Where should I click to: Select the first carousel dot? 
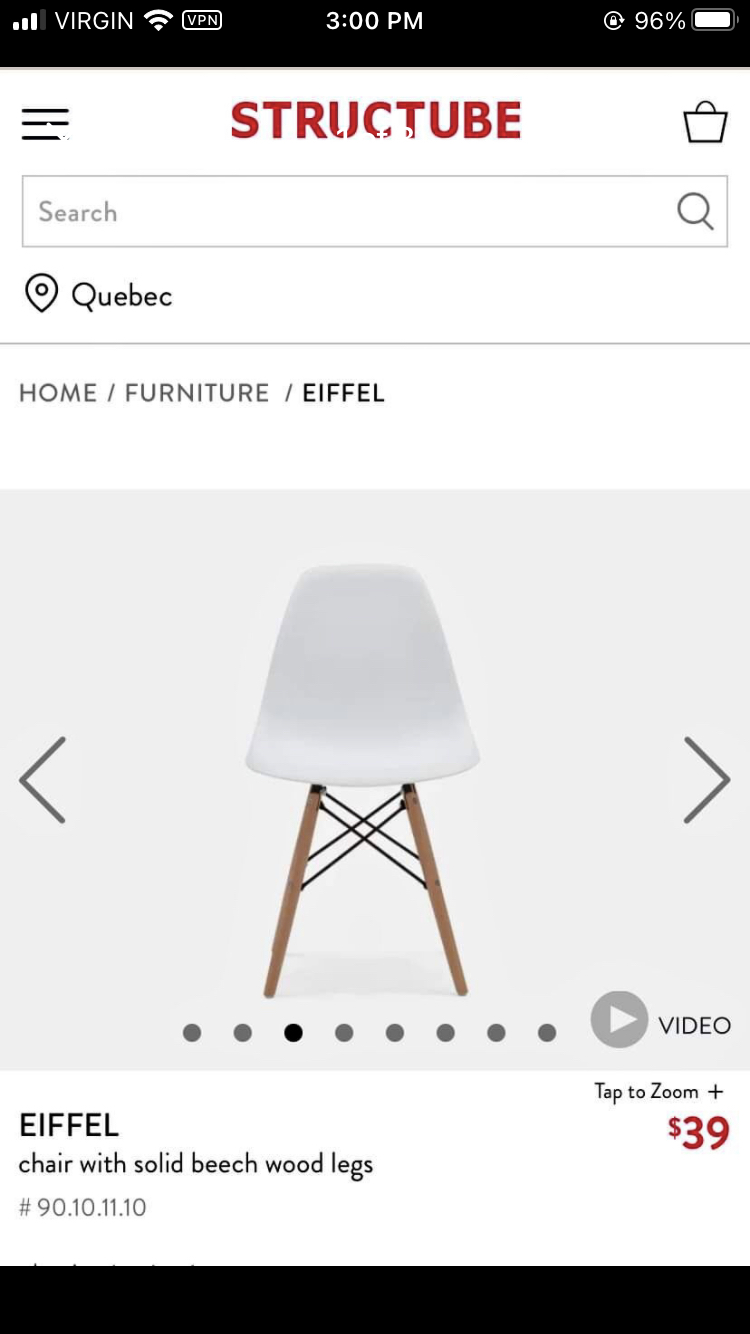(x=192, y=1031)
